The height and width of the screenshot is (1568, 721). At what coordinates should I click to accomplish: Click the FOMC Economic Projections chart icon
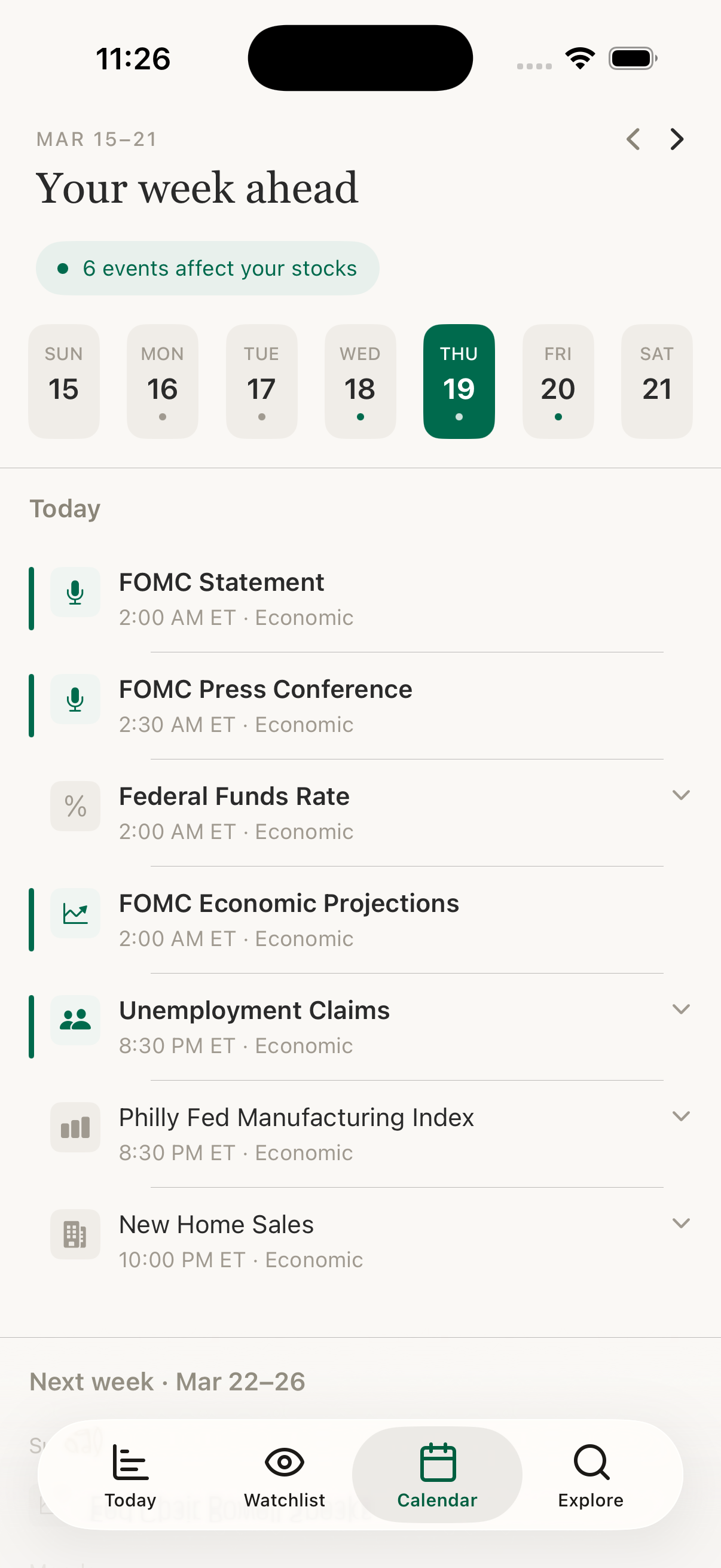(x=75, y=913)
